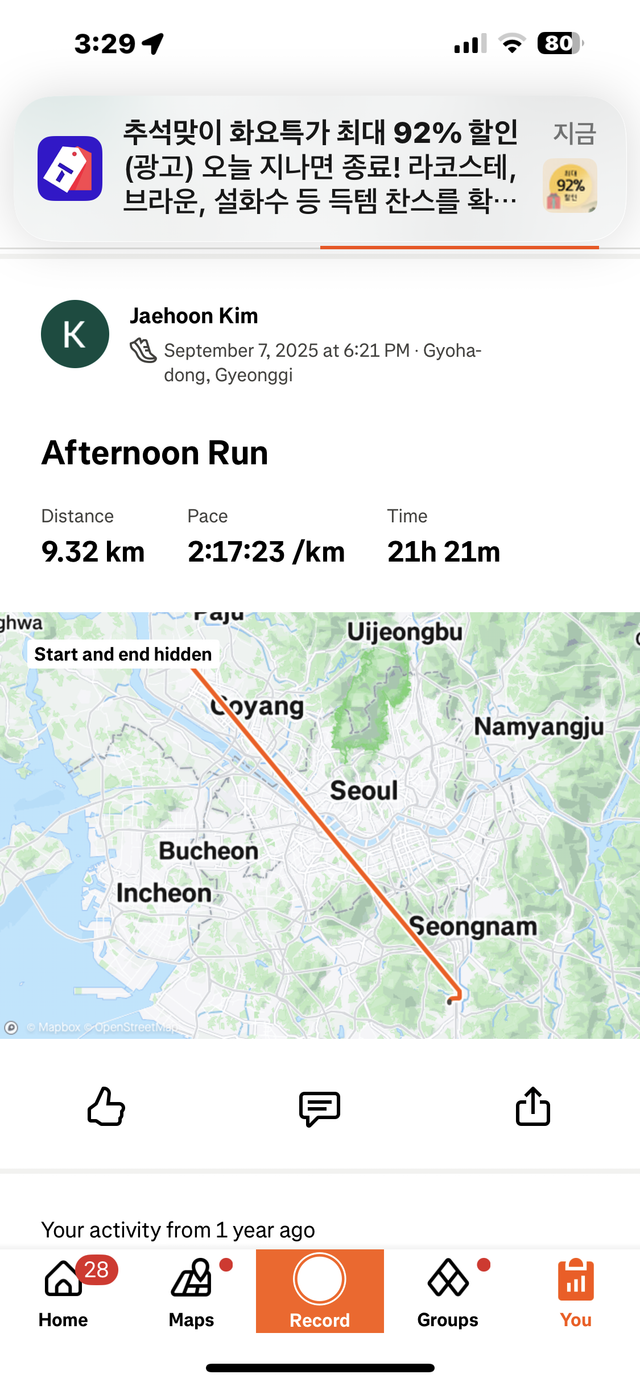
Task: Open comments on Afternoon Run
Action: [320, 1107]
